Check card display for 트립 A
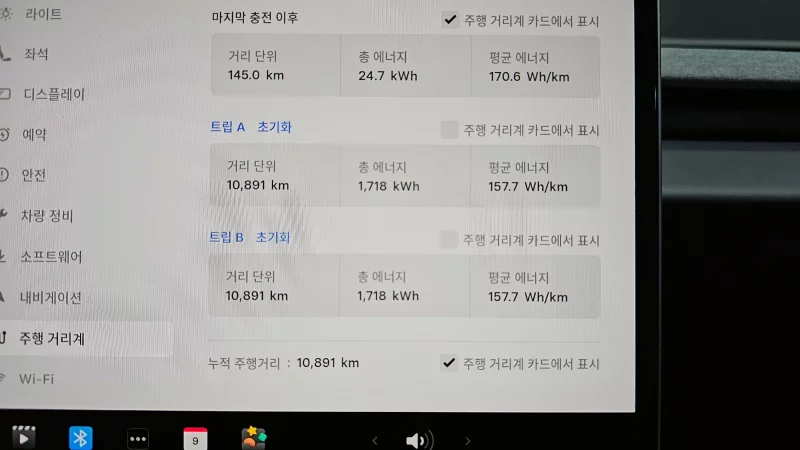 click(450, 130)
